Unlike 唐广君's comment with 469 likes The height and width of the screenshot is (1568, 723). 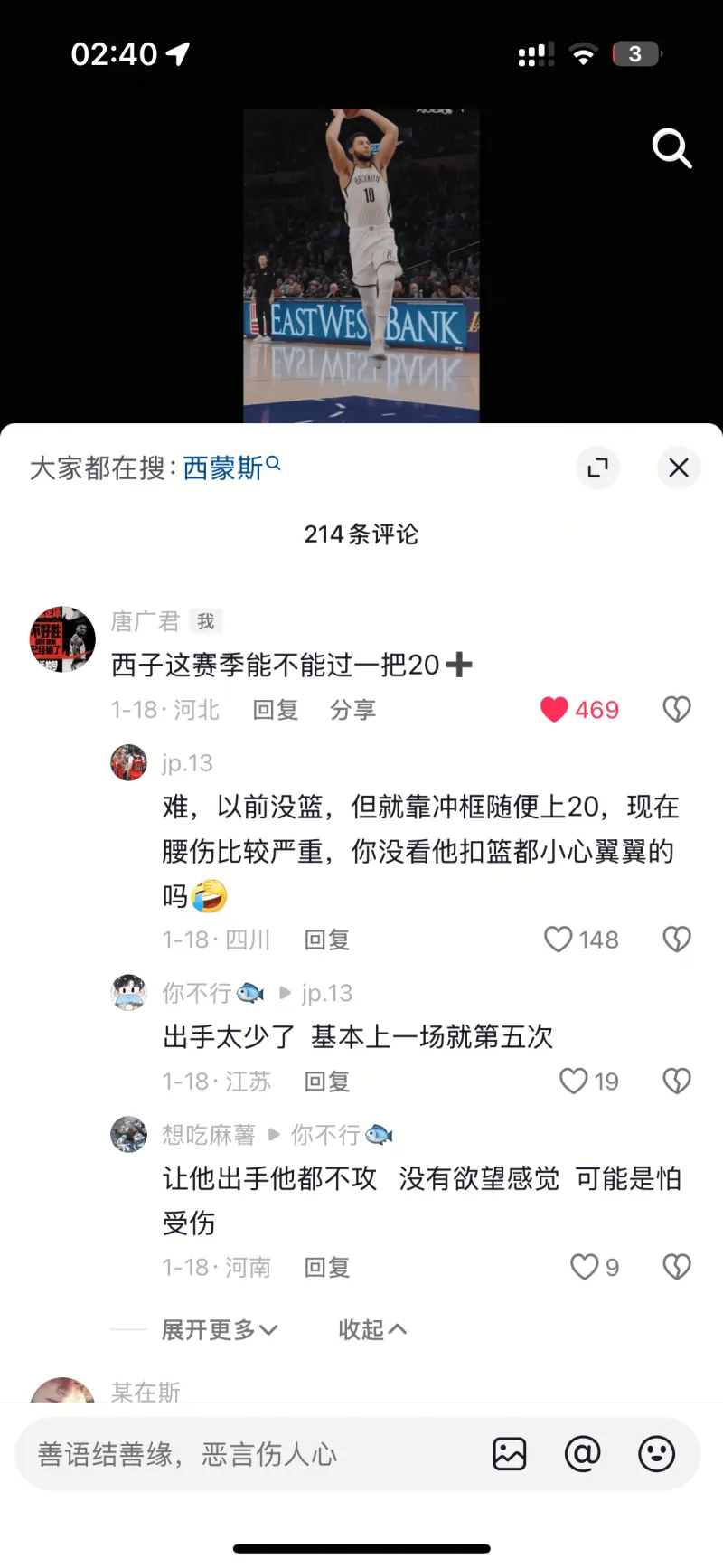click(555, 710)
